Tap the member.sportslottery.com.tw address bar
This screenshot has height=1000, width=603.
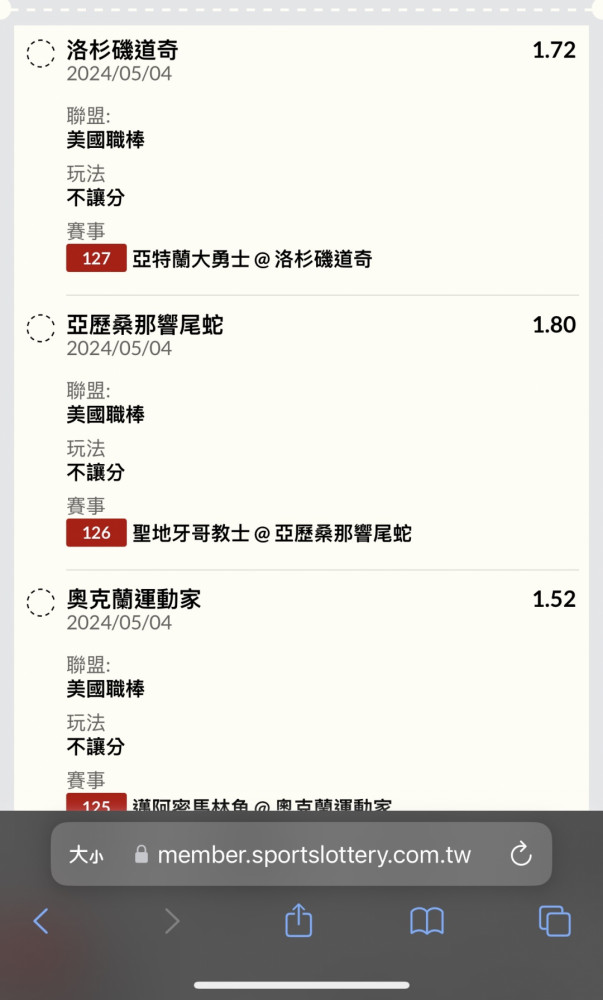click(302, 854)
